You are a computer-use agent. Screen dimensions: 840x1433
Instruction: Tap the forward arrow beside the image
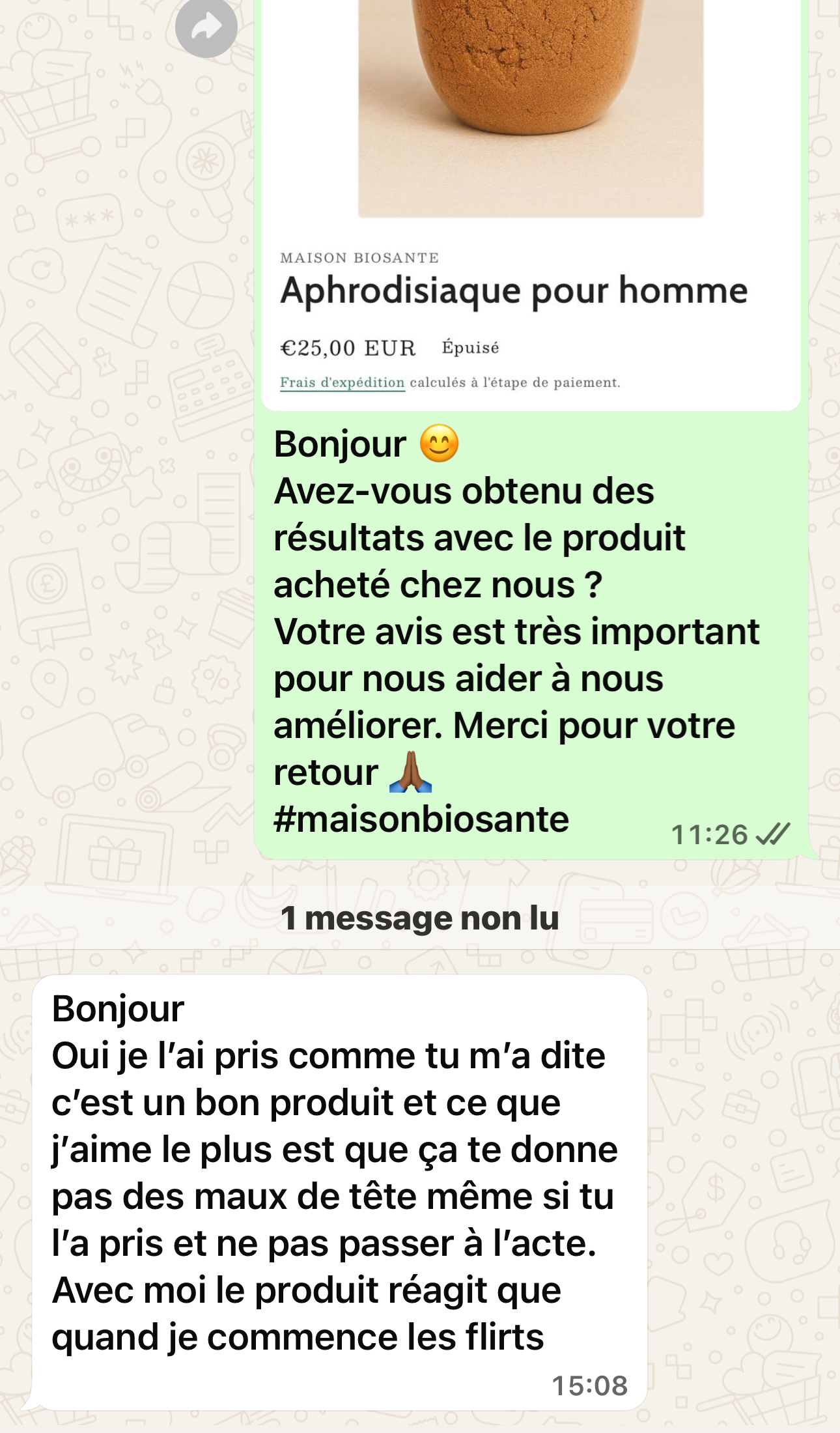[x=206, y=27]
